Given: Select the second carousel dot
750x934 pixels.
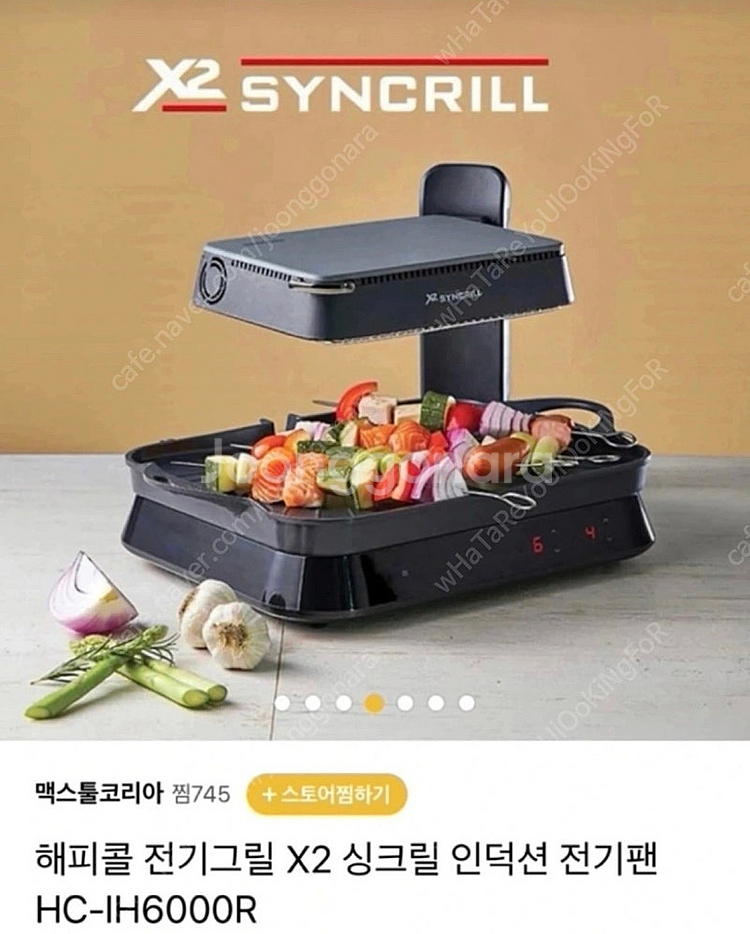Looking at the screenshot, I should click(312, 703).
